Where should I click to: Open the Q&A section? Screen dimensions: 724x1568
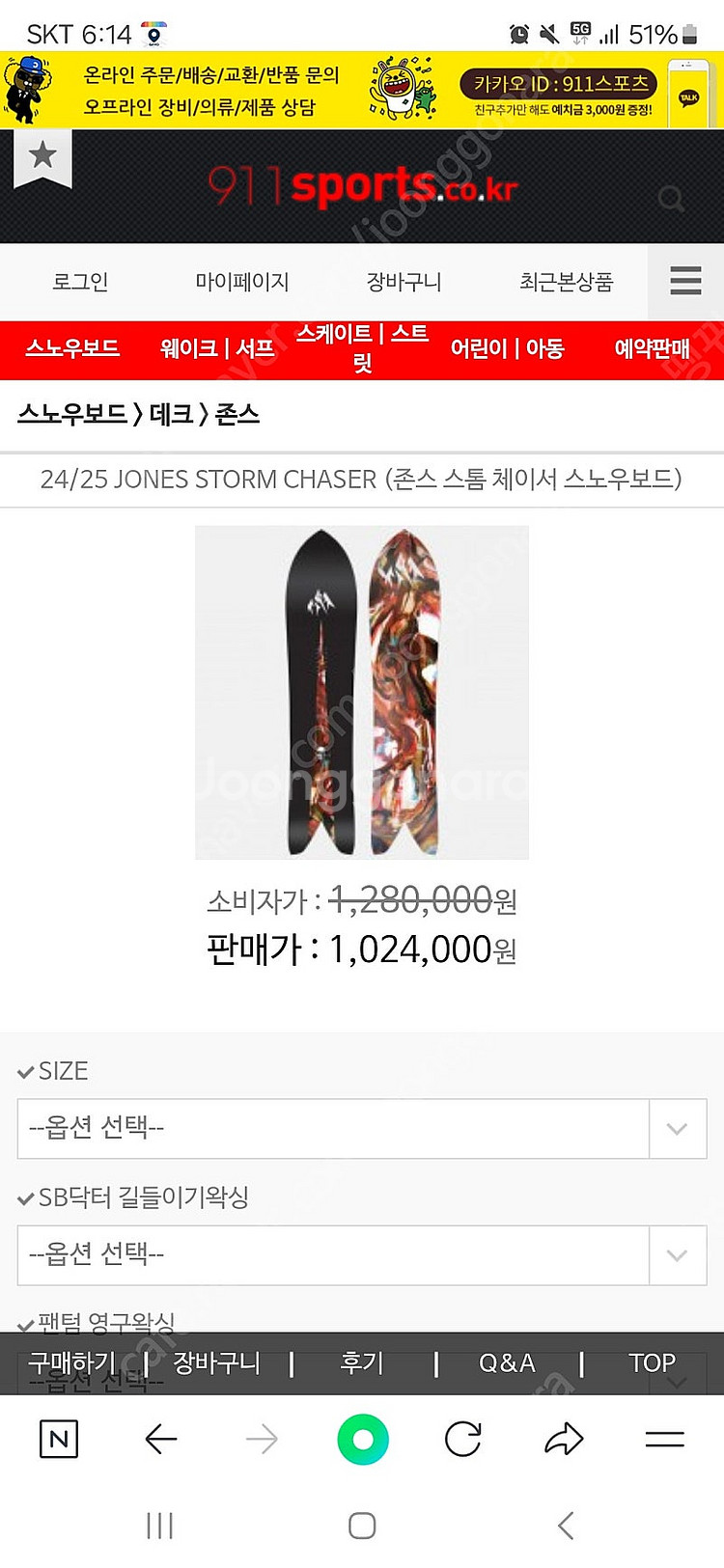pos(507,1362)
